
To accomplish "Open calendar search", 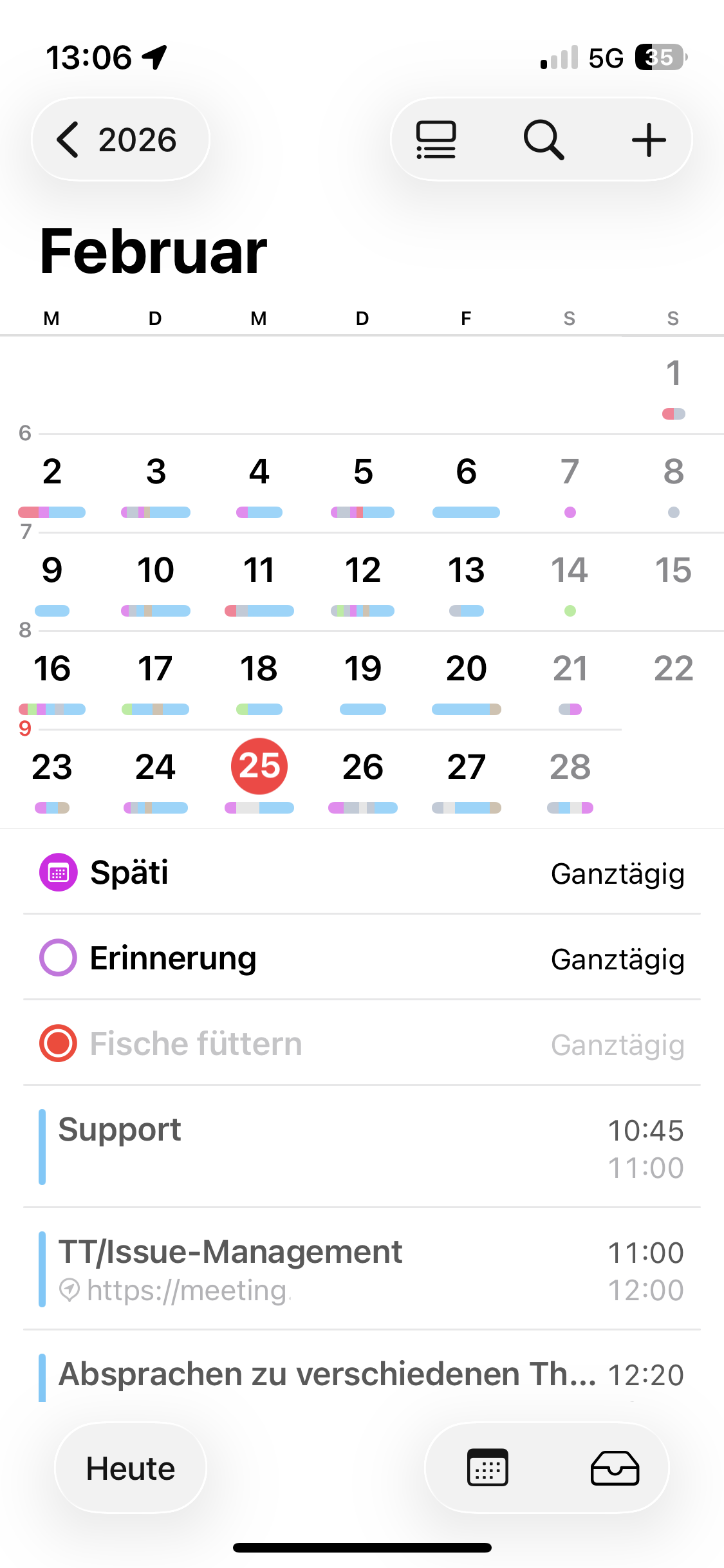I will [x=543, y=140].
